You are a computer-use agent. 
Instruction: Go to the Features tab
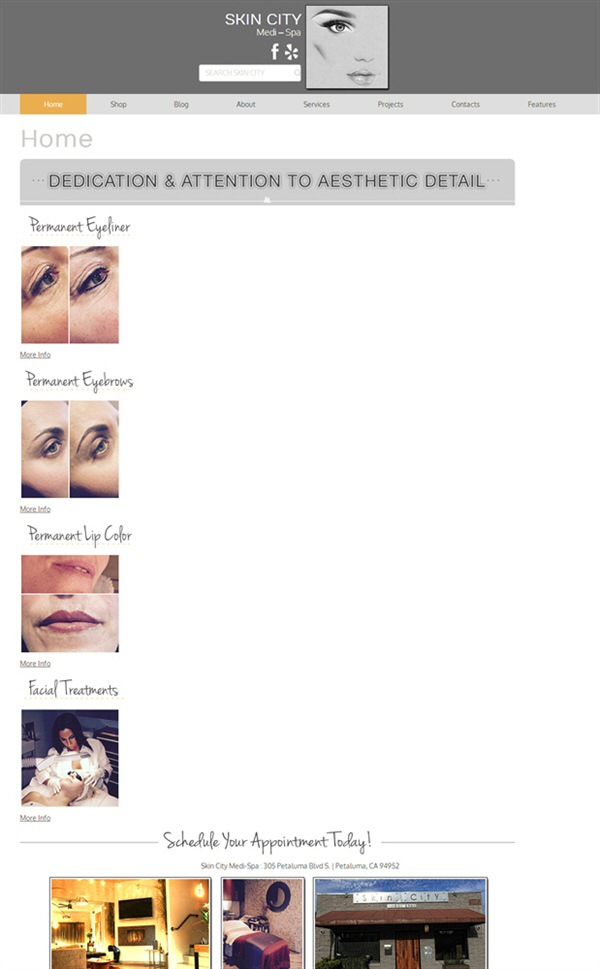541,104
